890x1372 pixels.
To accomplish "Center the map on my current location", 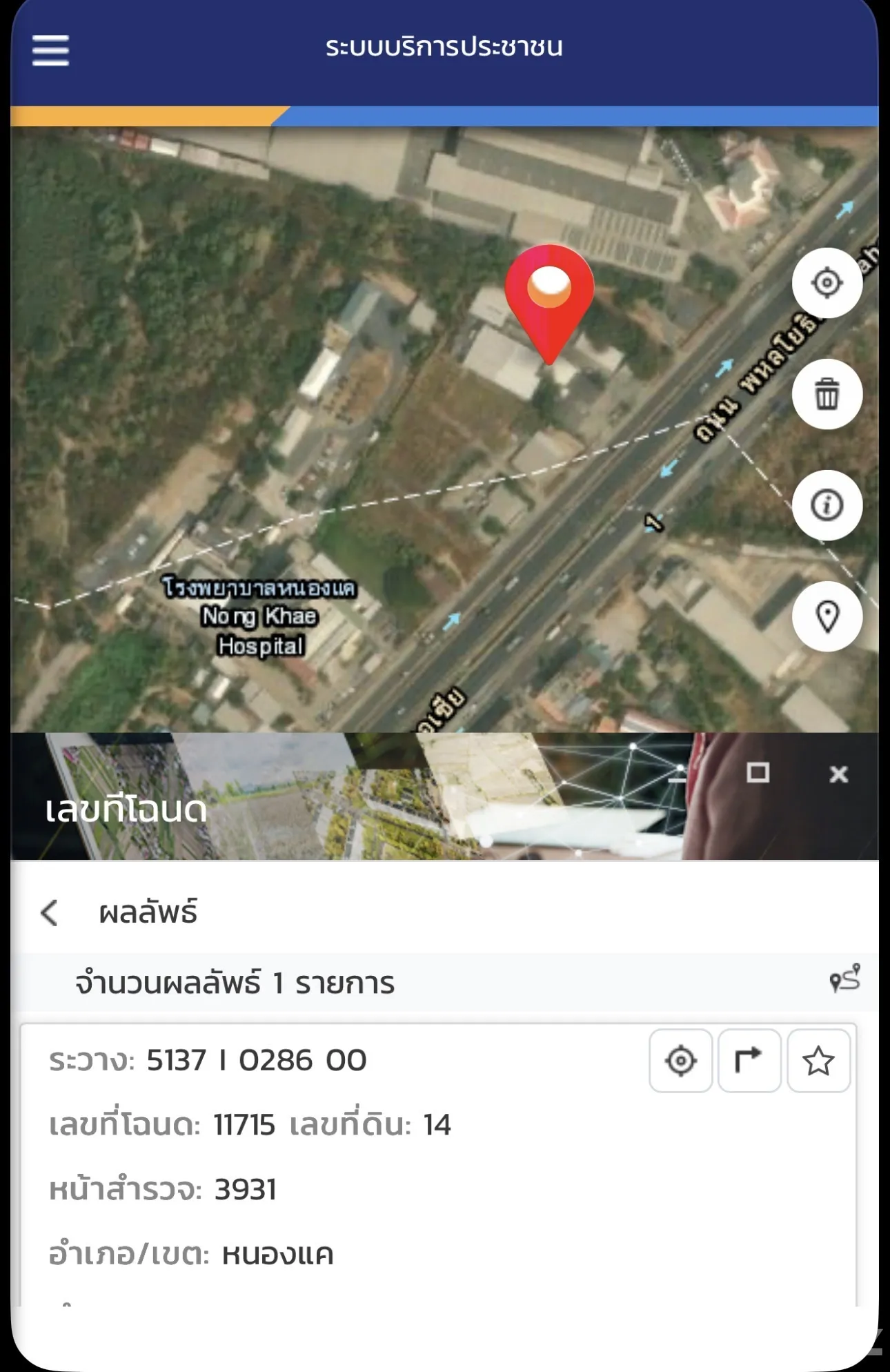I will (827, 283).
